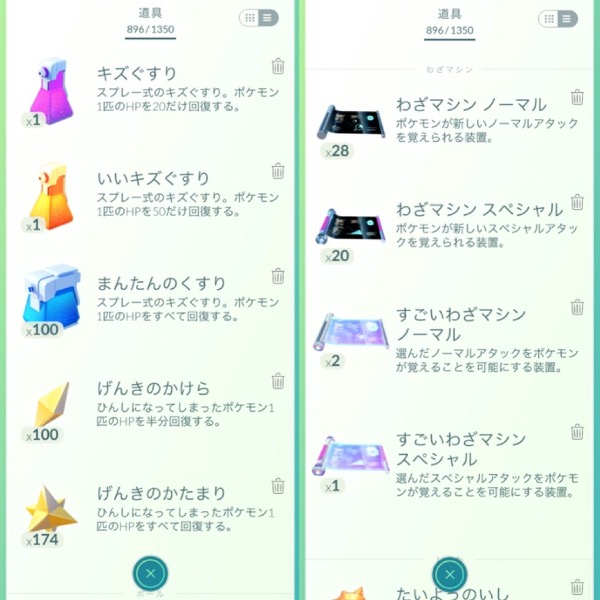This screenshot has width=600, height=600.
Task: Throw away げんきのかけら via trash icon
Action: point(278,381)
